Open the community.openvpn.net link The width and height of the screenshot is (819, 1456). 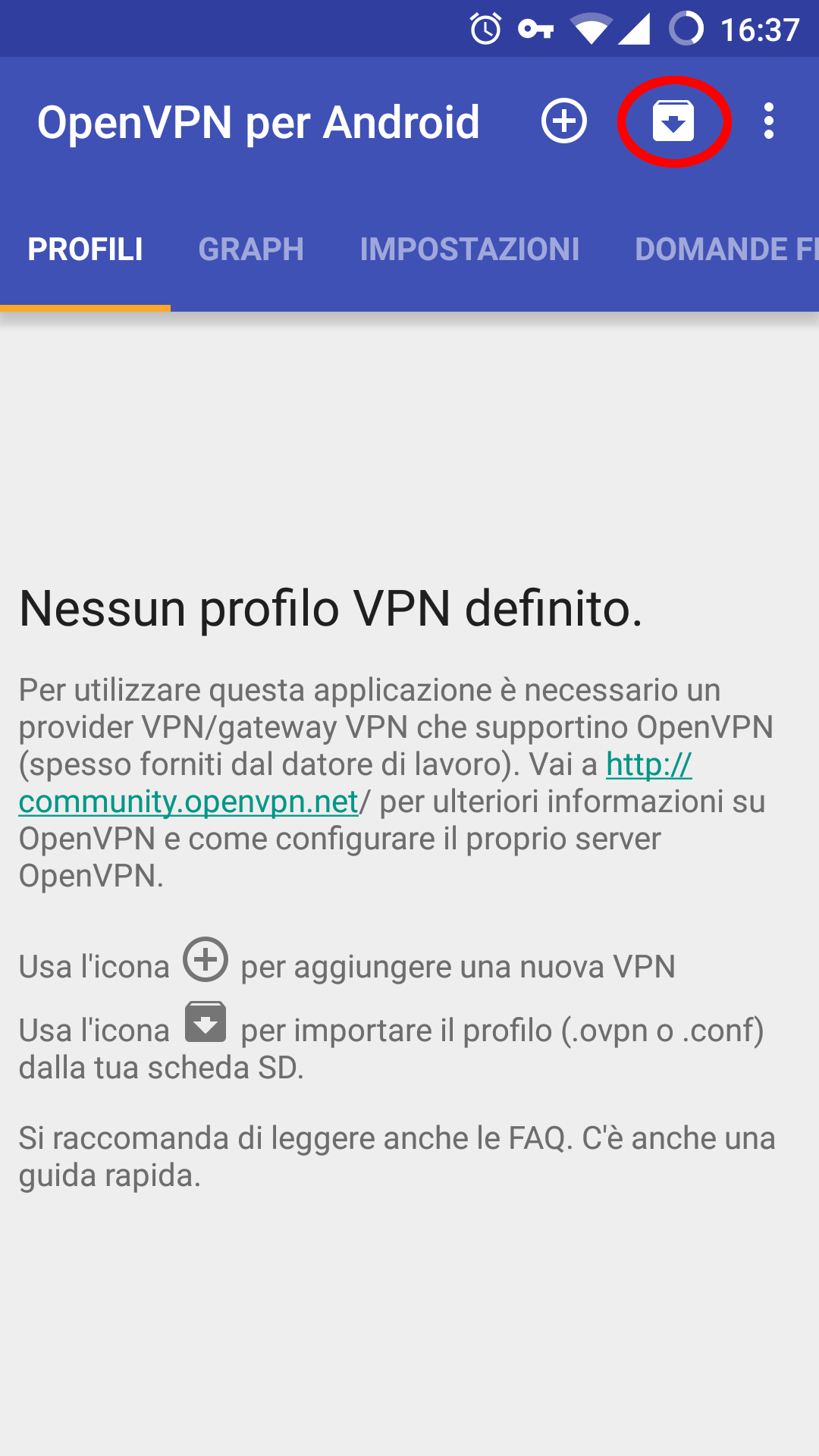pyautogui.click(x=188, y=802)
